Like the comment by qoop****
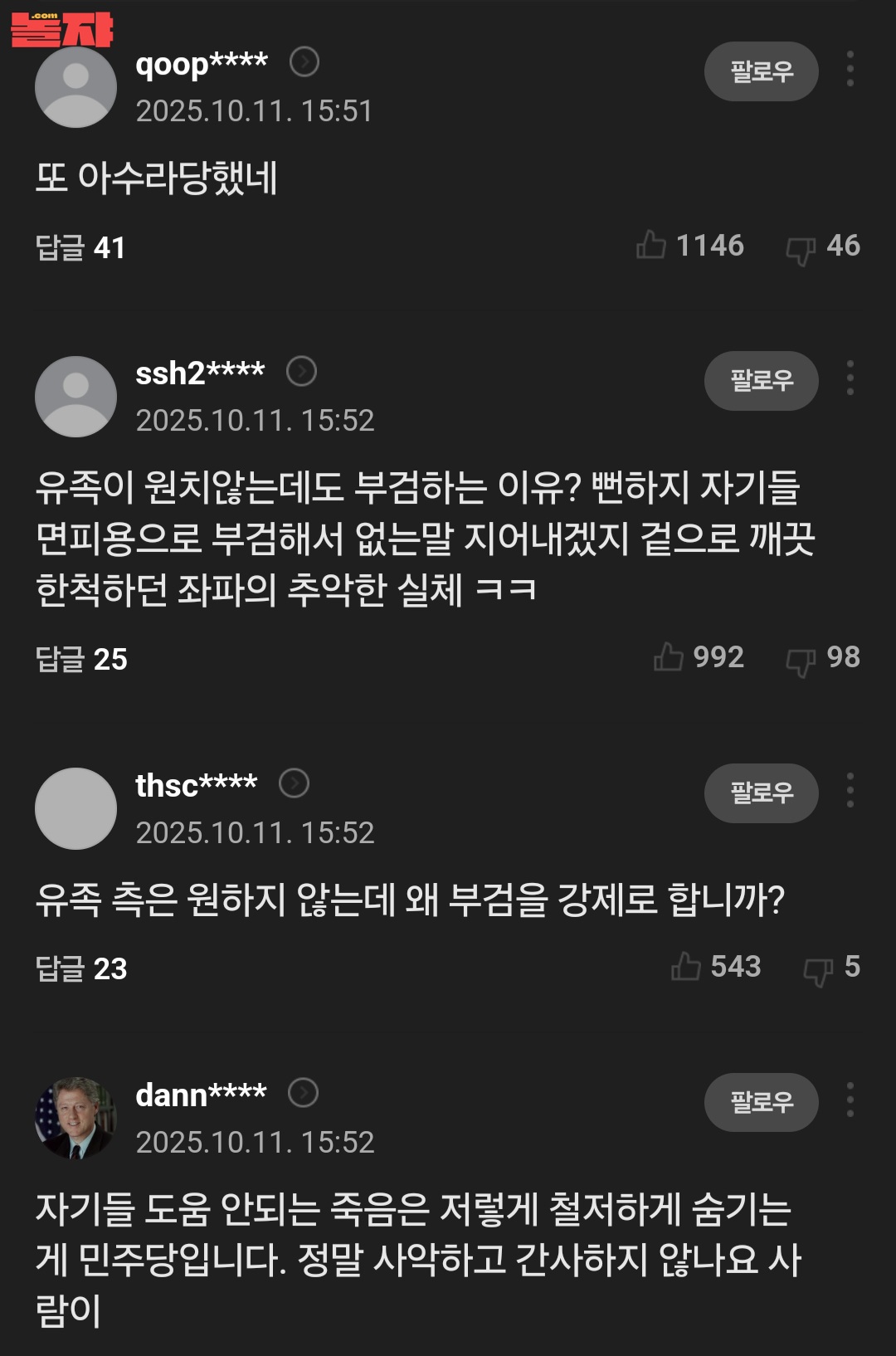This screenshot has width=896, height=1356. click(651, 246)
